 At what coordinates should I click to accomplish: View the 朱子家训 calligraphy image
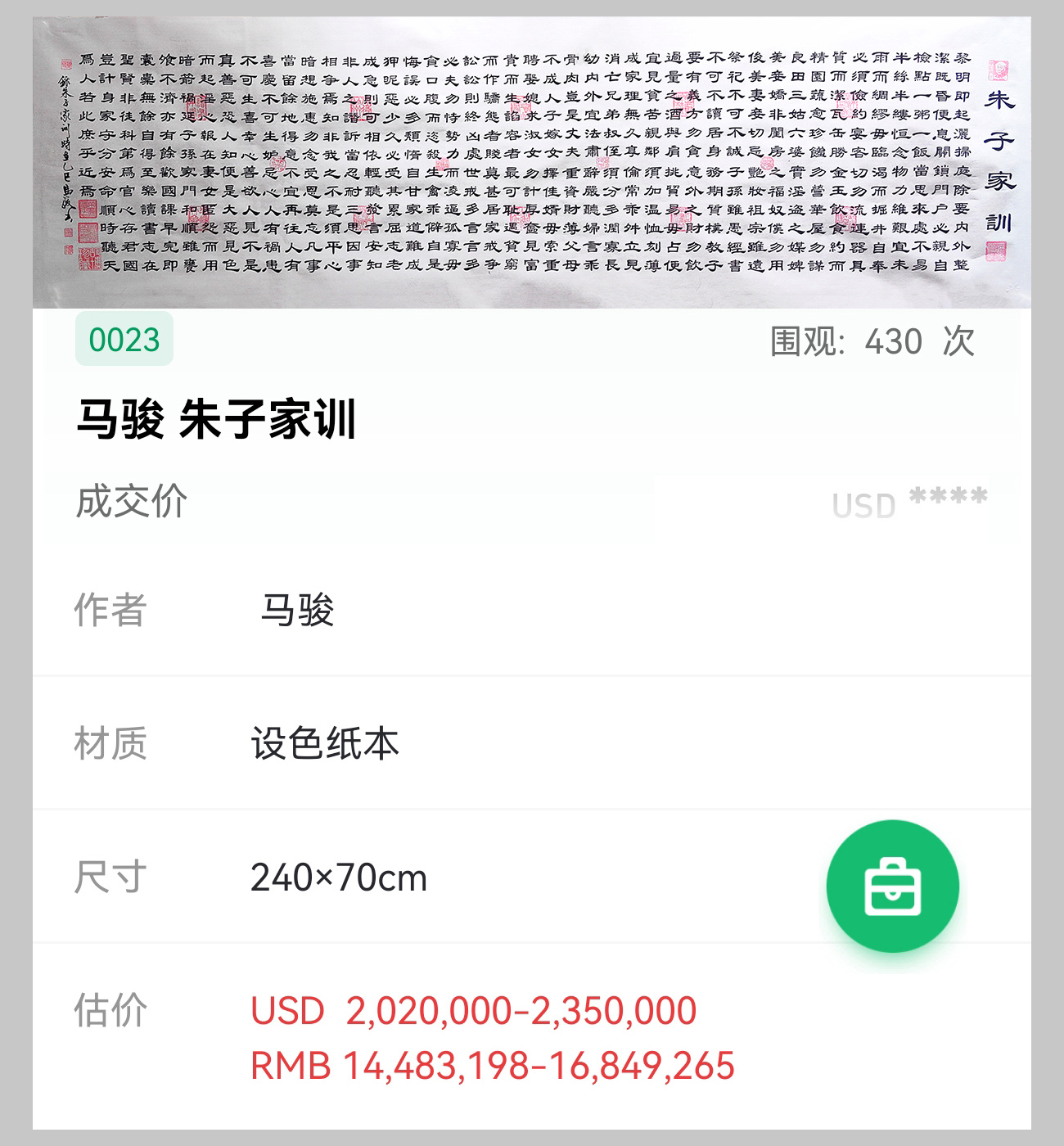(532, 162)
